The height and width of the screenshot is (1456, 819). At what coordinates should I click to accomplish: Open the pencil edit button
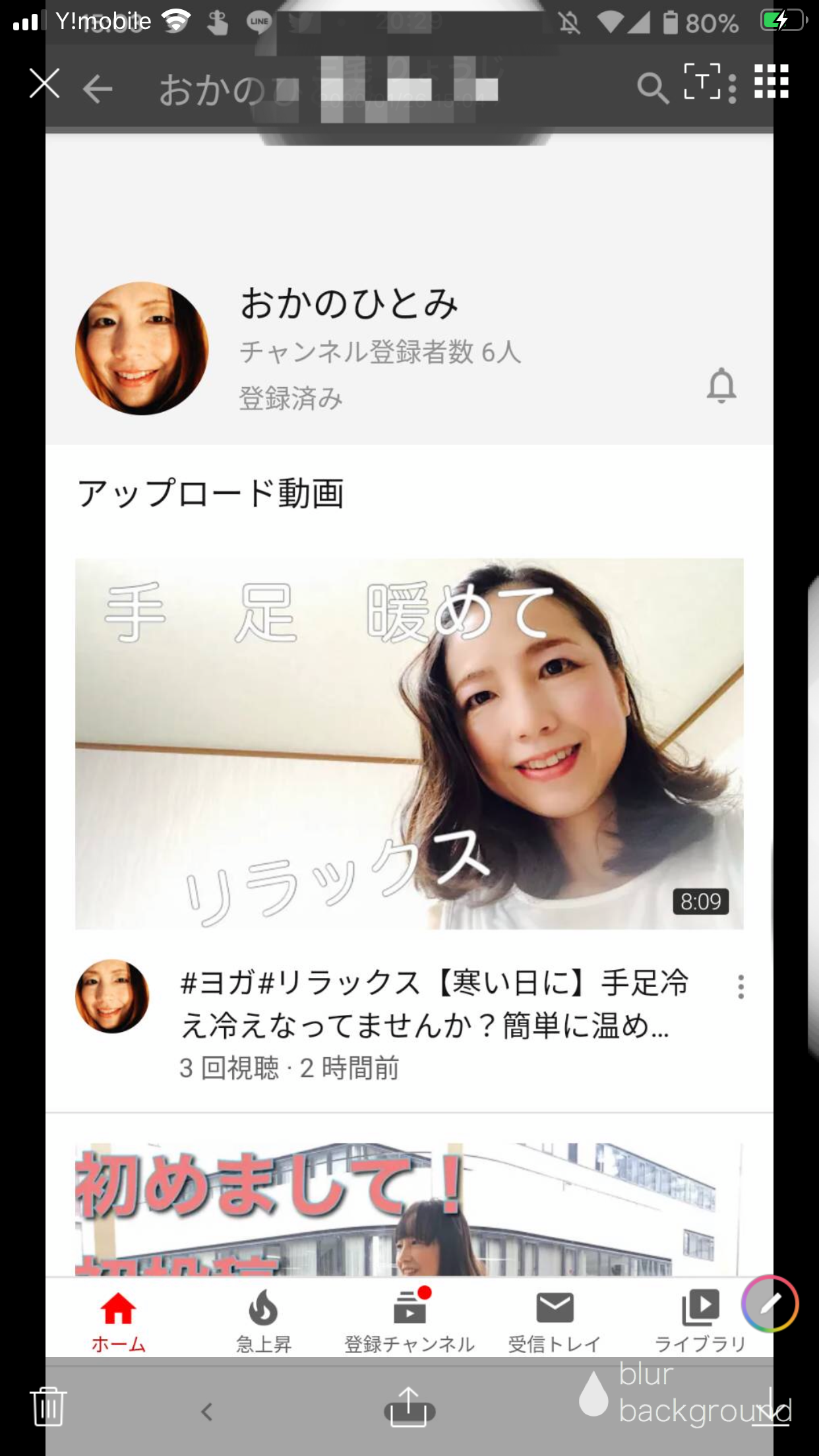(x=770, y=1303)
